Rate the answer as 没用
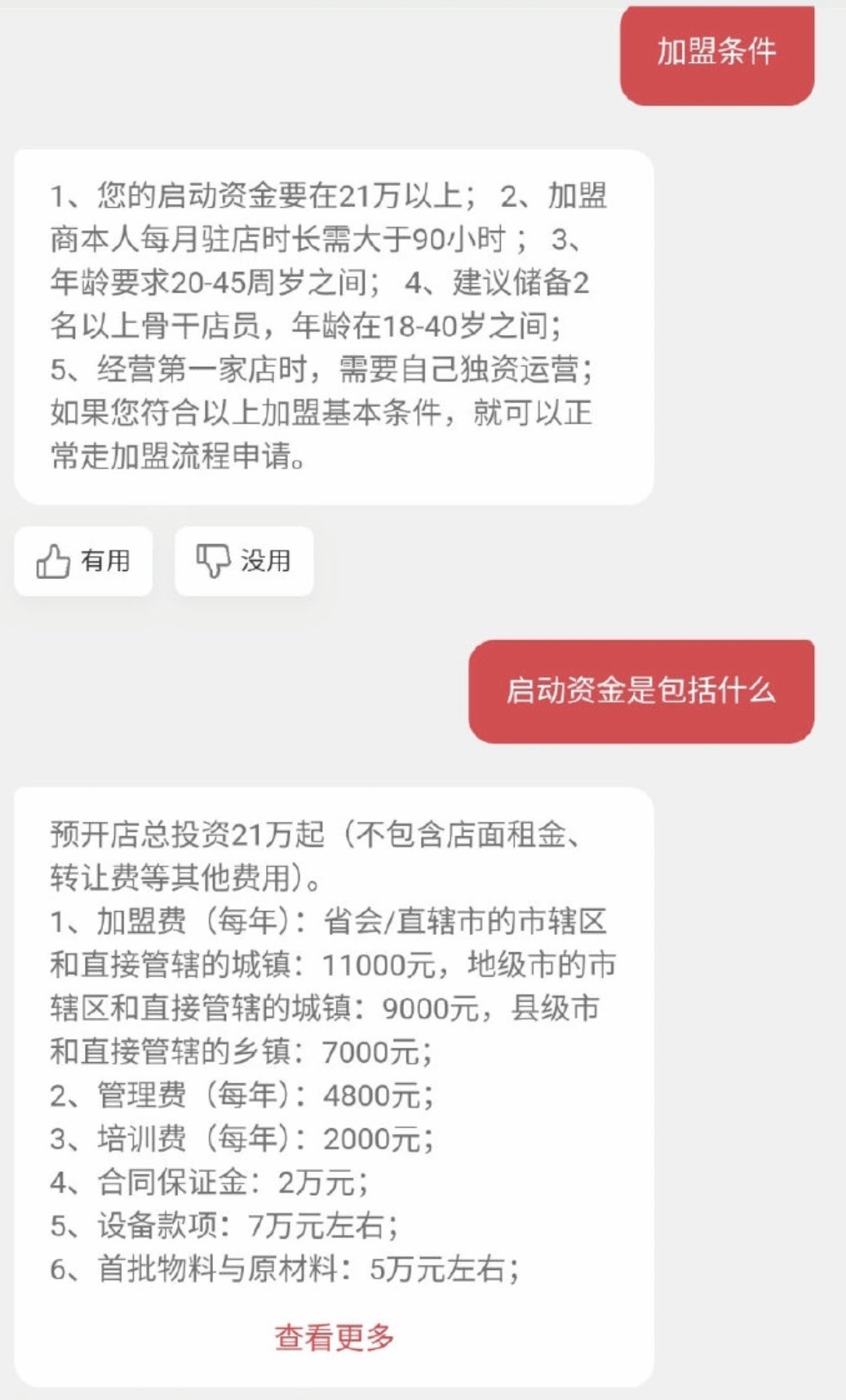 pos(243,561)
